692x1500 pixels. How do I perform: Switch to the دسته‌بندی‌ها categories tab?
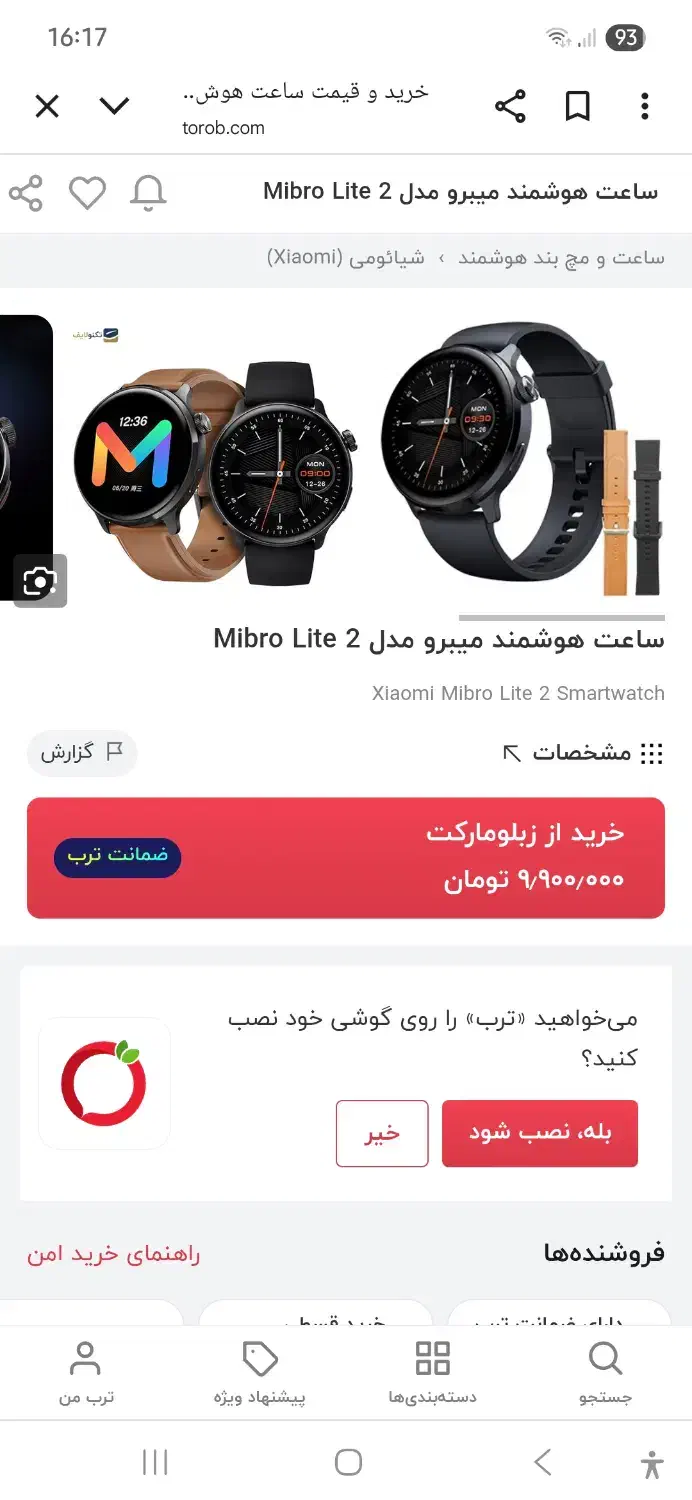pos(433,1374)
